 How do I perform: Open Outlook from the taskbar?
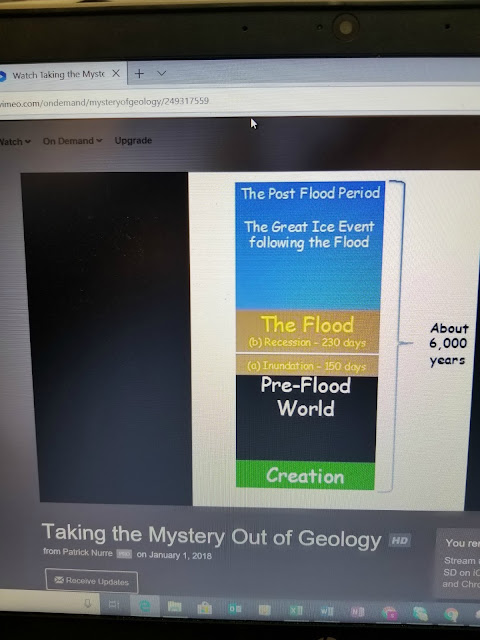point(235,609)
